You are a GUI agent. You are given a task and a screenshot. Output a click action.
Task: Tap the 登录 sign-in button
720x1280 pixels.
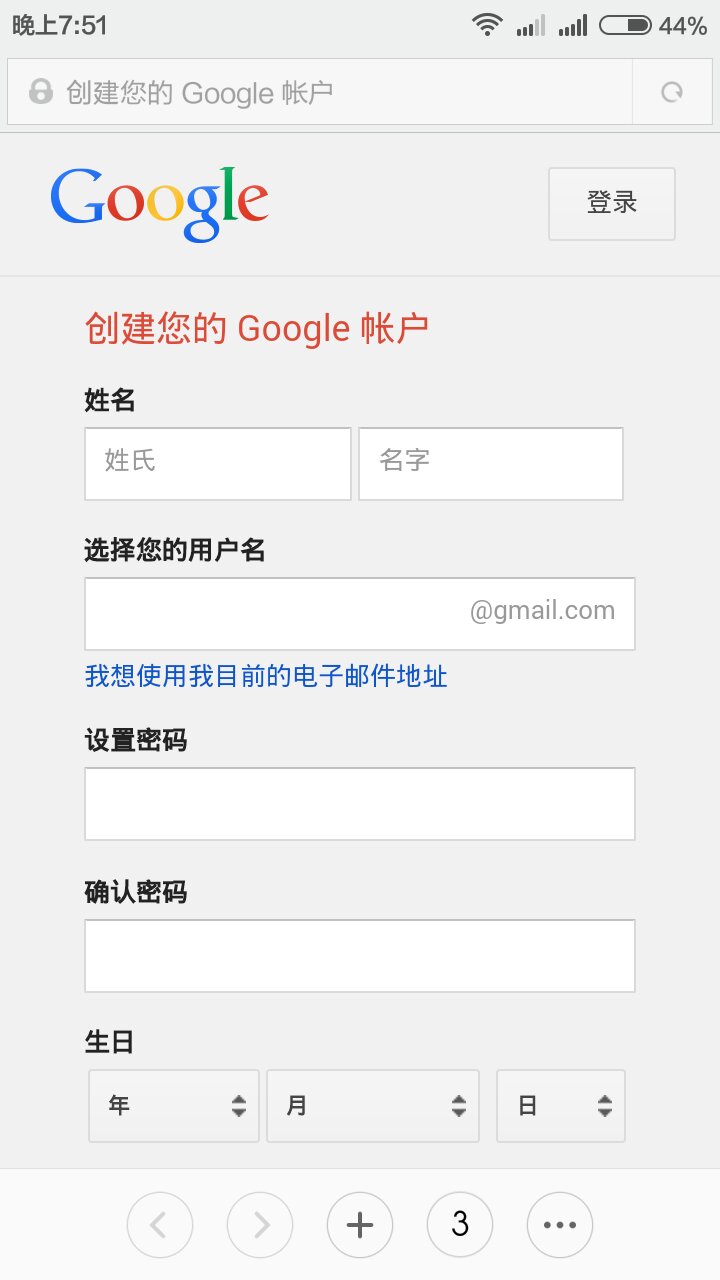pyautogui.click(x=612, y=204)
